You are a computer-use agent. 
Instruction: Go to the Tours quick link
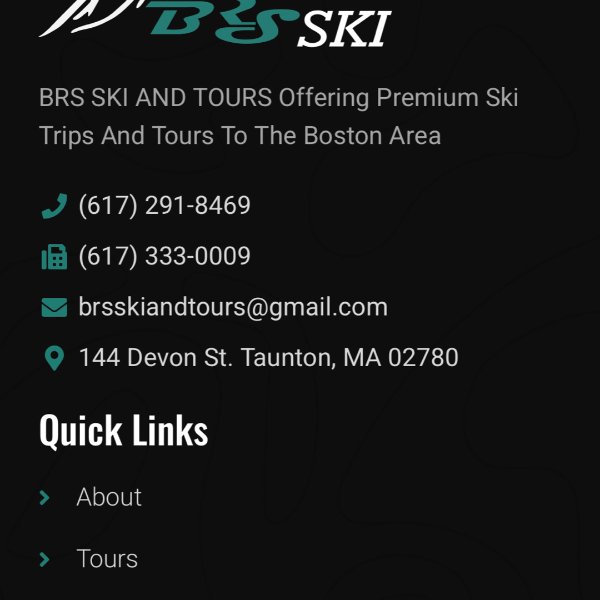(x=107, y=558)
